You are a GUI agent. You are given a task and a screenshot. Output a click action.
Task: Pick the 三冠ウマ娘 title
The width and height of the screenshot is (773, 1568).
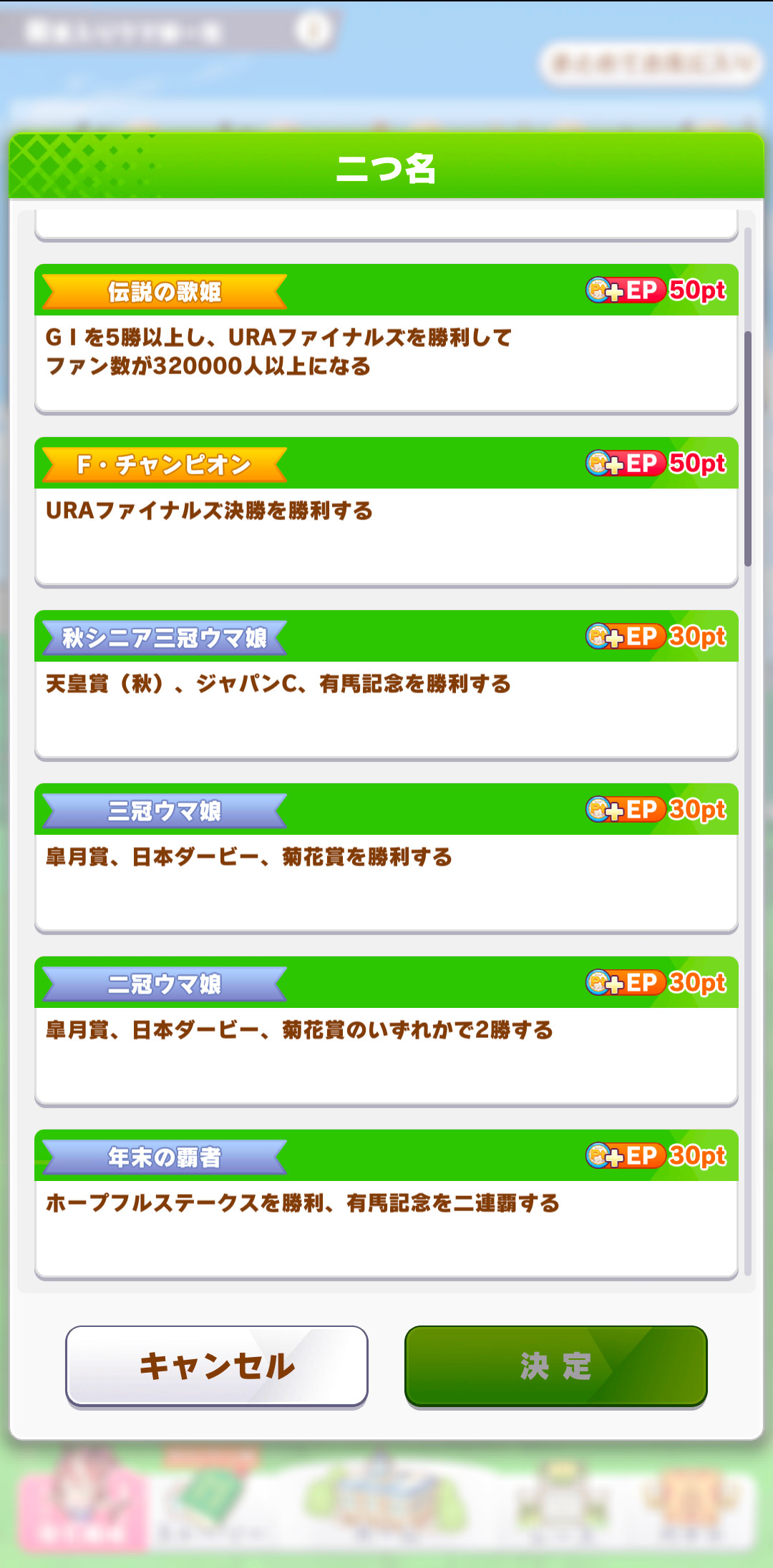pyautogui.click(x=386, y=858)
